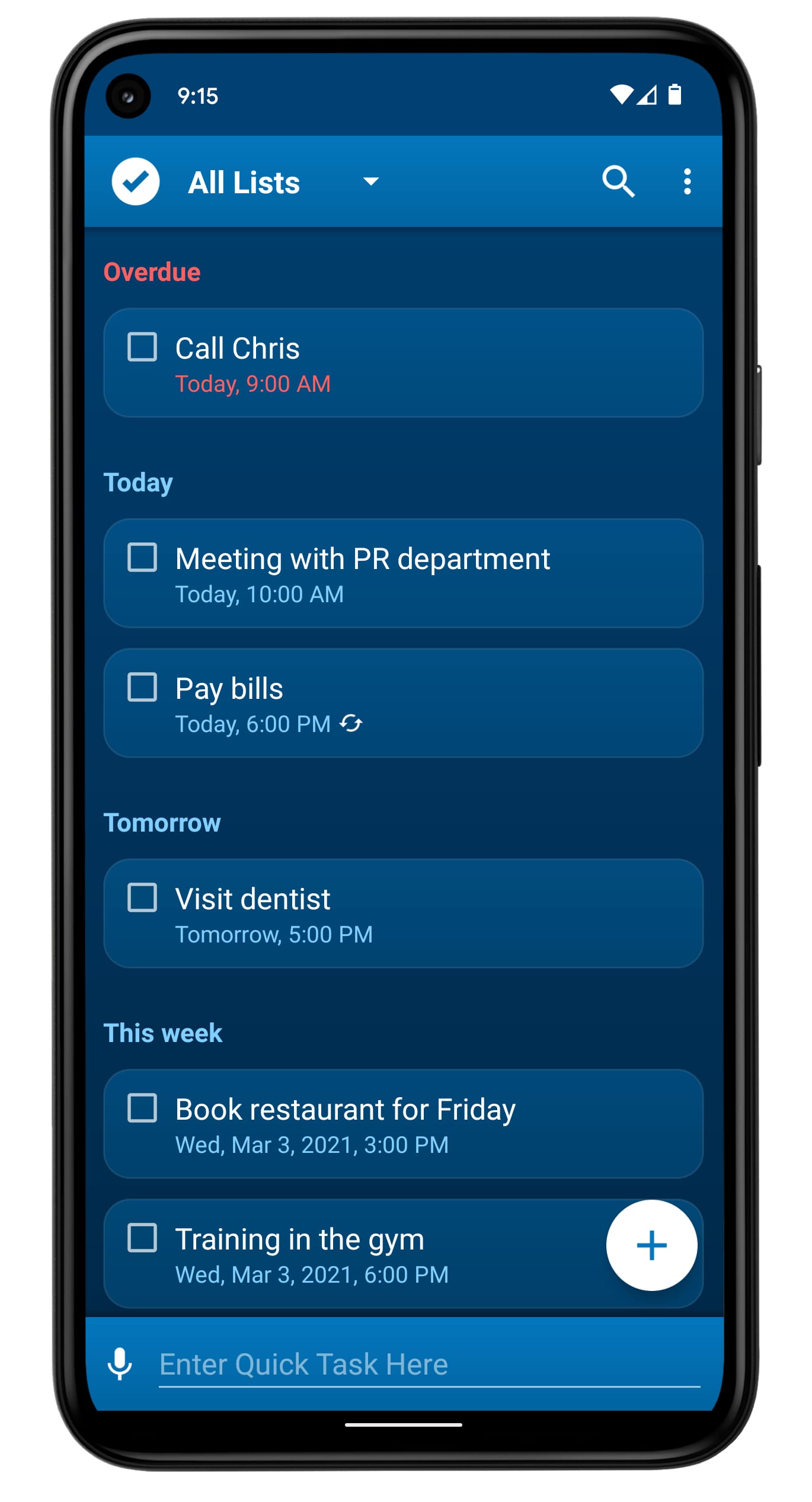Click the checkmark app logo icon
Image resolution: width=812 pixels, height=1502 pixels.
pyautogui.click(x=135, y=182)
